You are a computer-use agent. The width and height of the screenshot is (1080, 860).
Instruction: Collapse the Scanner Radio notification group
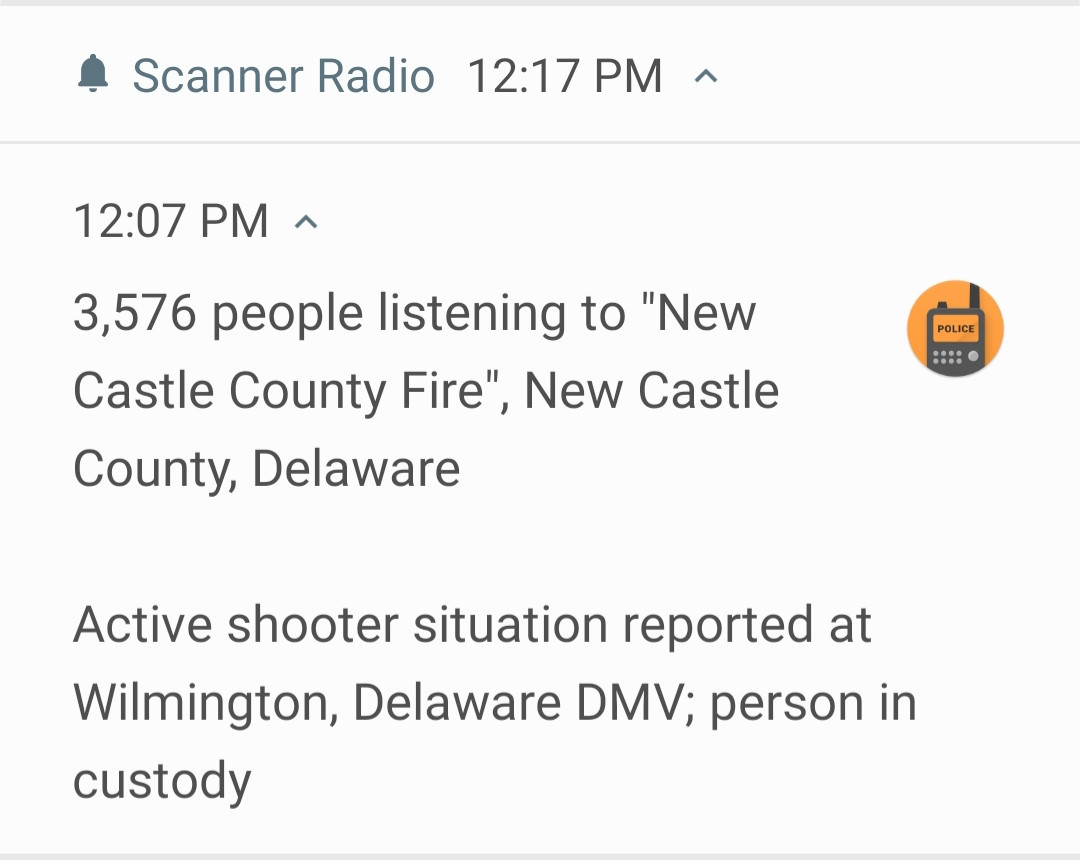click(706, 77)
